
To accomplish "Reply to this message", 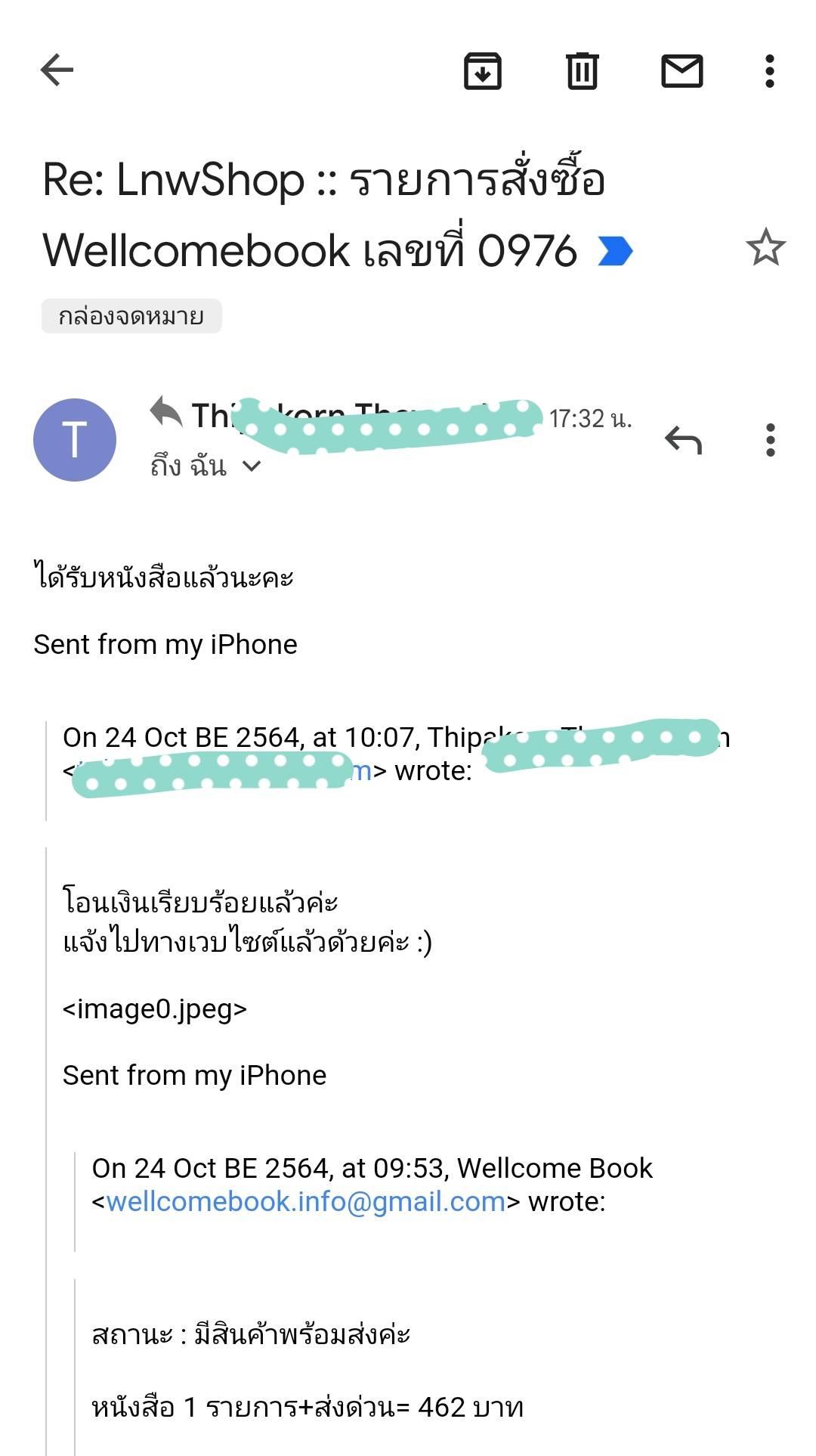I will pyautogui.click(x=683, y=440).
